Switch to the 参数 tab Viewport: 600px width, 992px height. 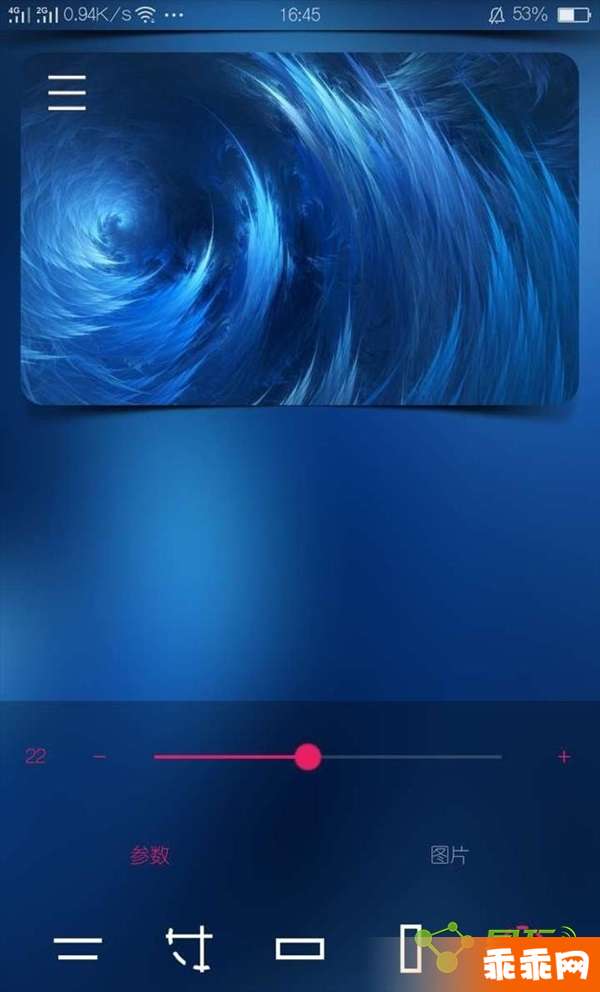pos(150,856)
